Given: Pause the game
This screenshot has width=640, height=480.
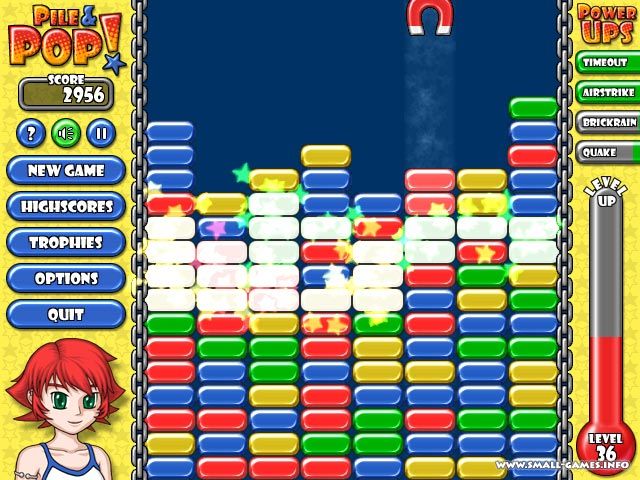Looking at the screenshot, I should (x=100, y=132).
